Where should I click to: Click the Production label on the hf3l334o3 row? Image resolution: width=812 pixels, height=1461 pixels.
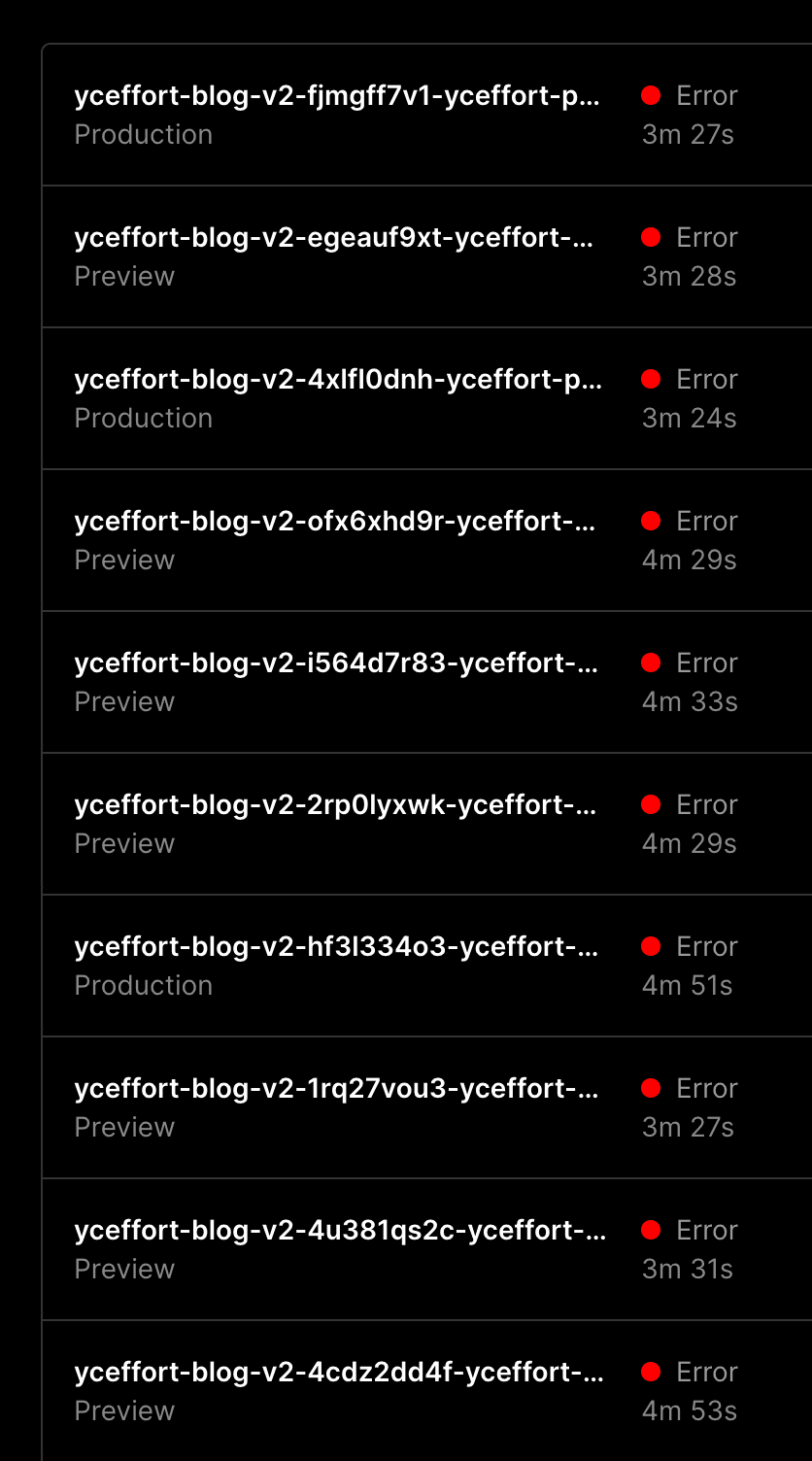(143, 985)
